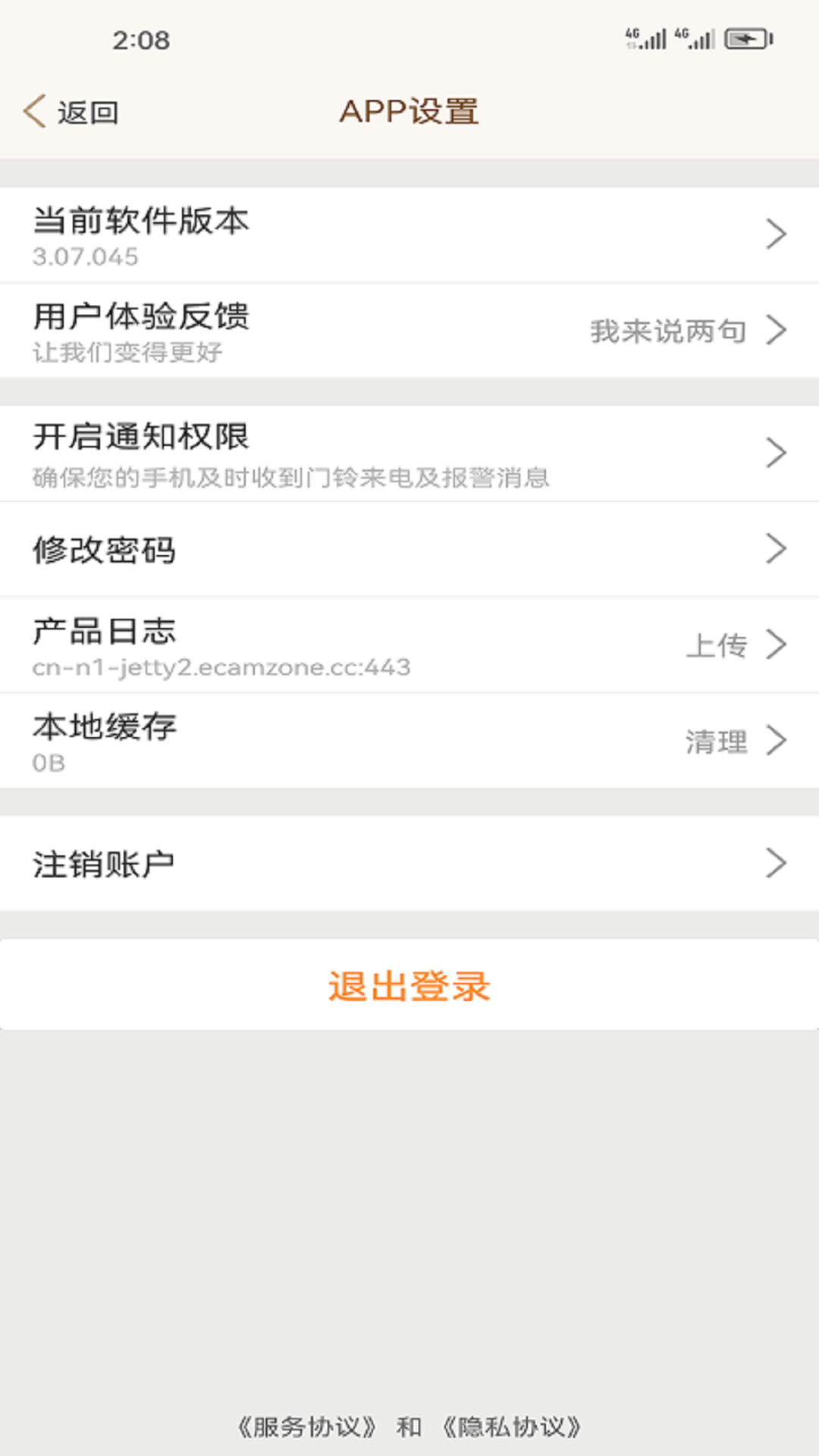Tap 退出登录 to log out
The height and width of the screenshot is (1456, 819).
click(409, 985)
